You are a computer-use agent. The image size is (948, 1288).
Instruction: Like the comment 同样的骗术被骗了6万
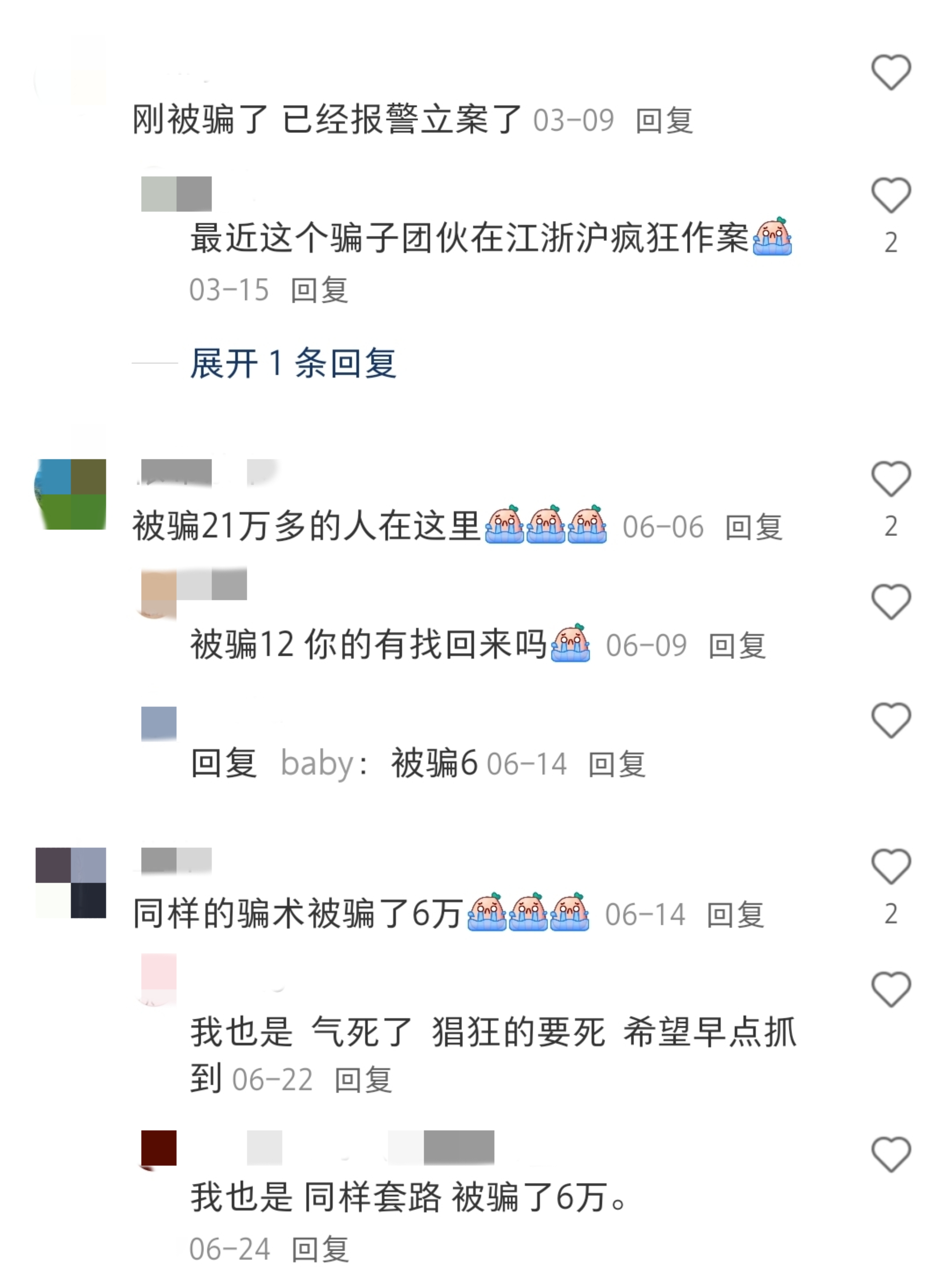(891, 866)
